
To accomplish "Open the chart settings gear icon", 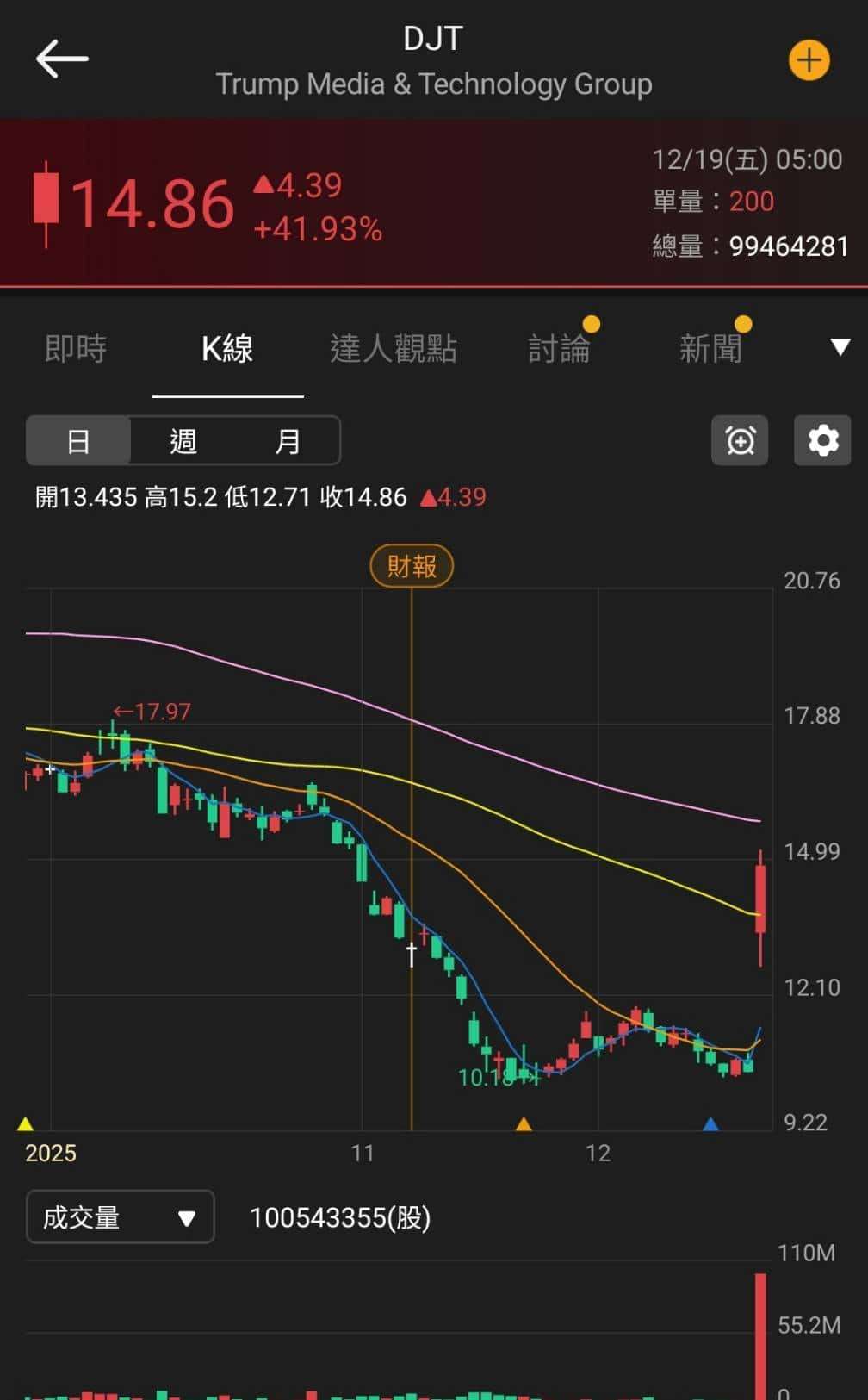I will click(x=821, y=440).
